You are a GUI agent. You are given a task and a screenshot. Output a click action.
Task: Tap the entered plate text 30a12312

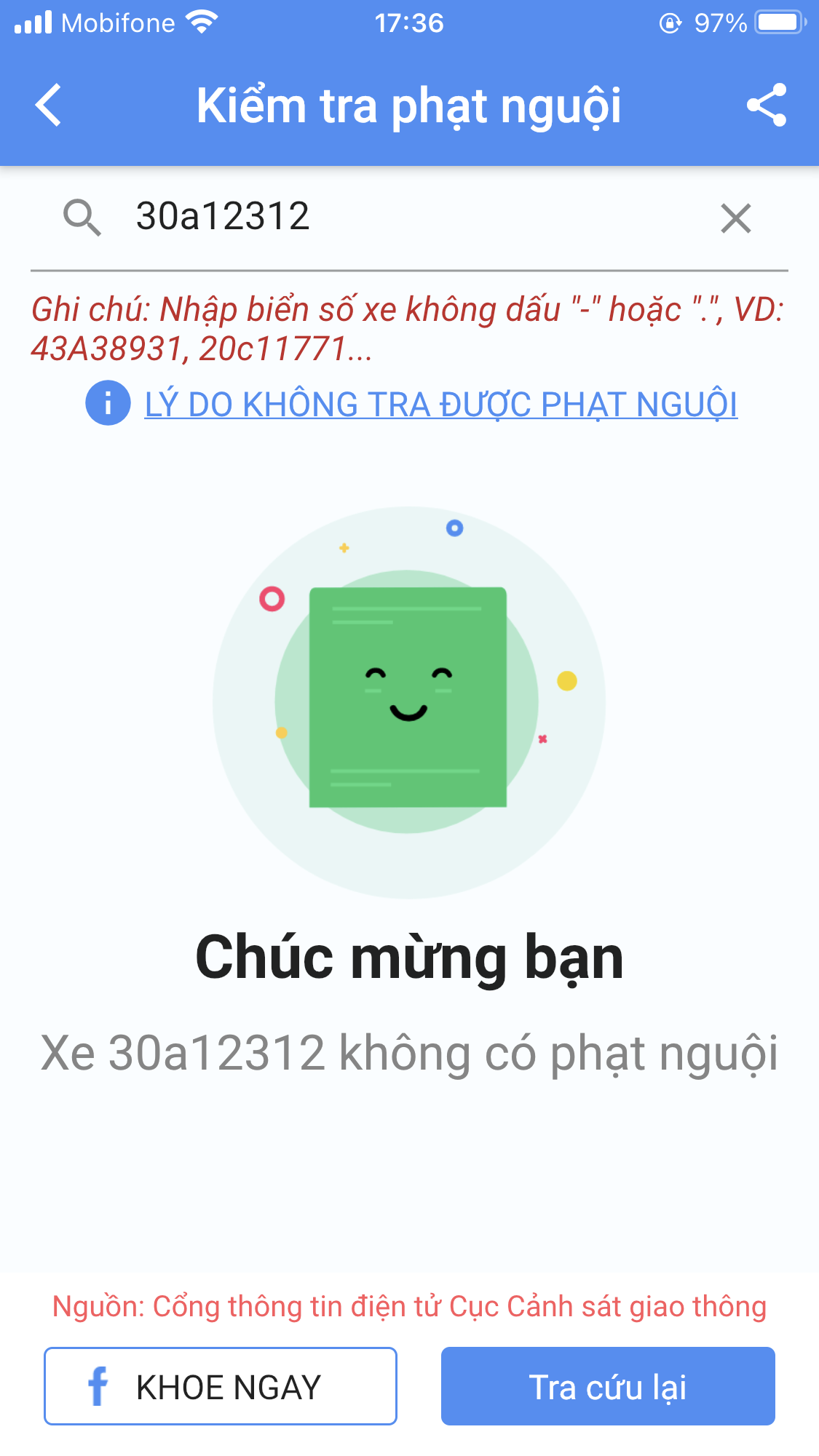[223, 217]
